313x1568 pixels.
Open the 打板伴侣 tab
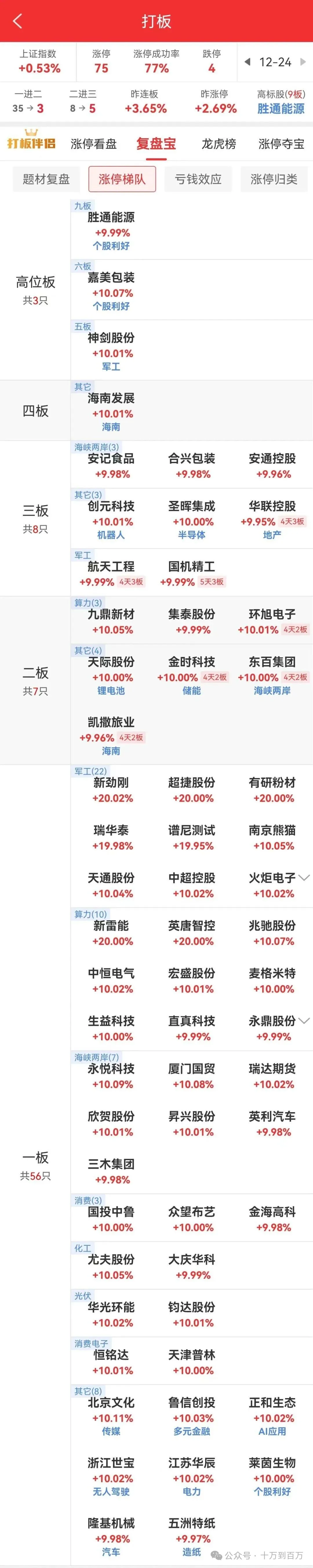click(31, 143)
